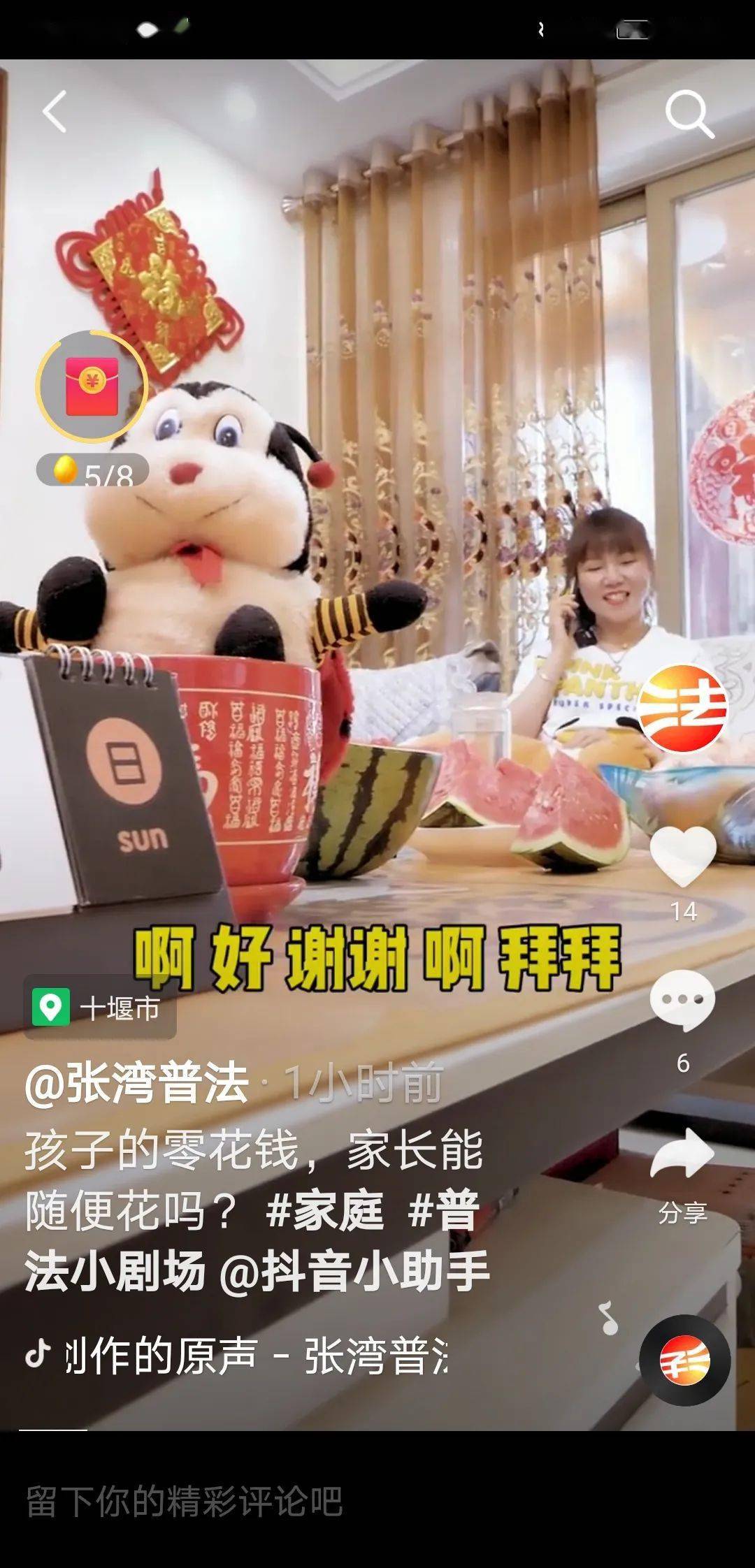Open the @张湾普法 username link

137,1084
